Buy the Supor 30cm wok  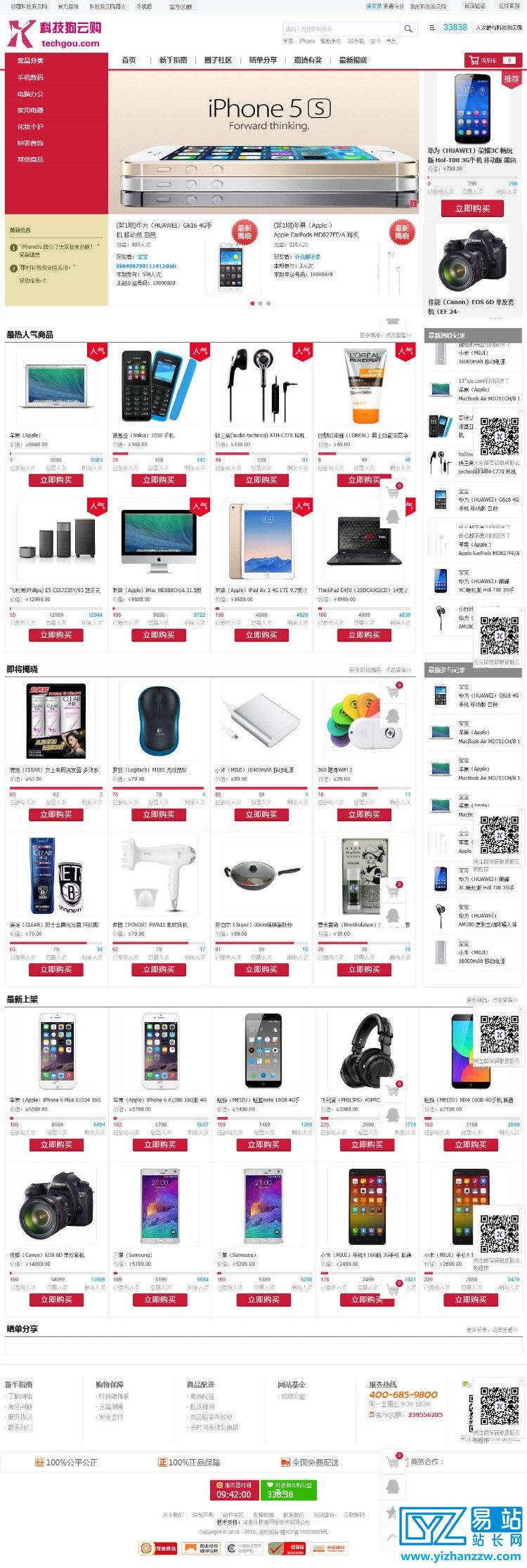261,969
